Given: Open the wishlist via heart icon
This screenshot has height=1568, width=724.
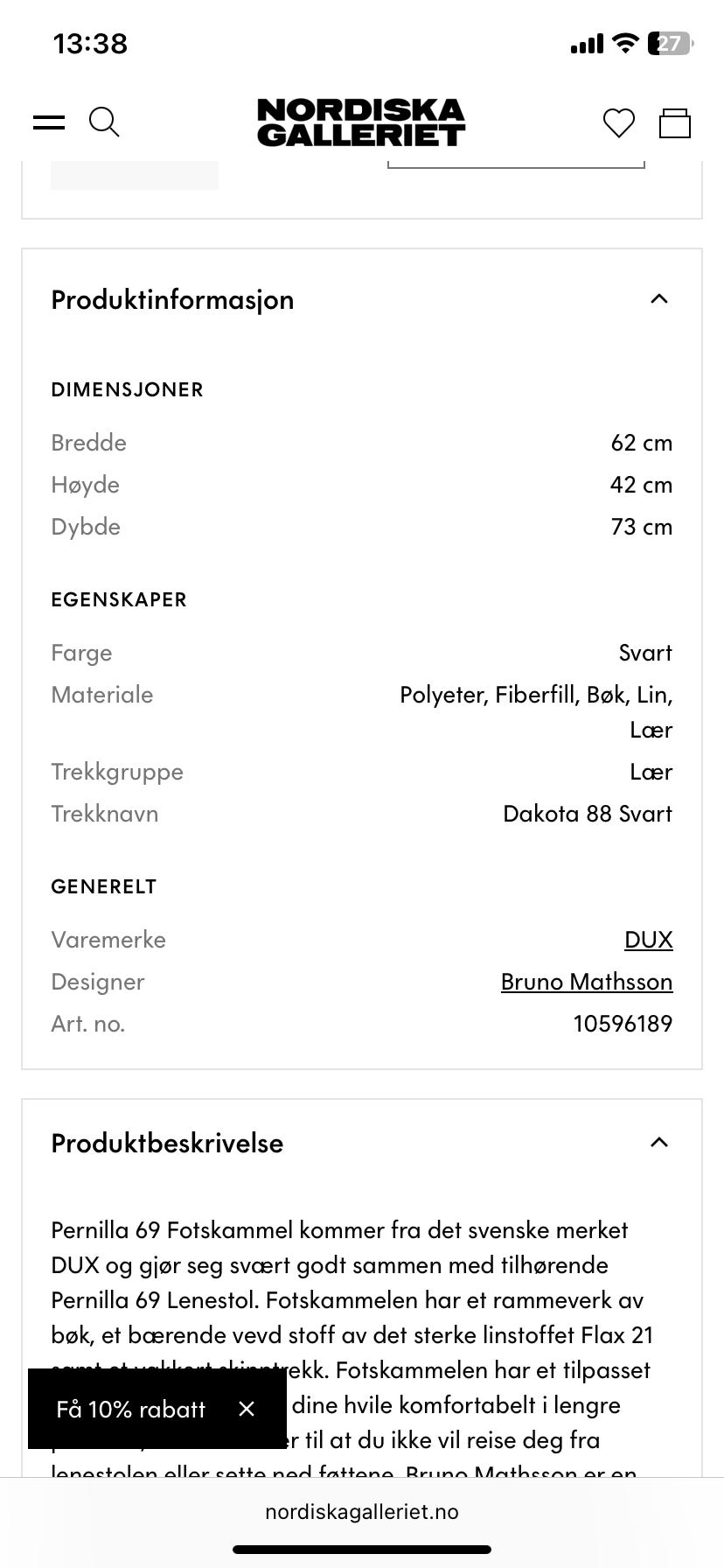Looking at the screenshot, I should [x=618, y=122].
